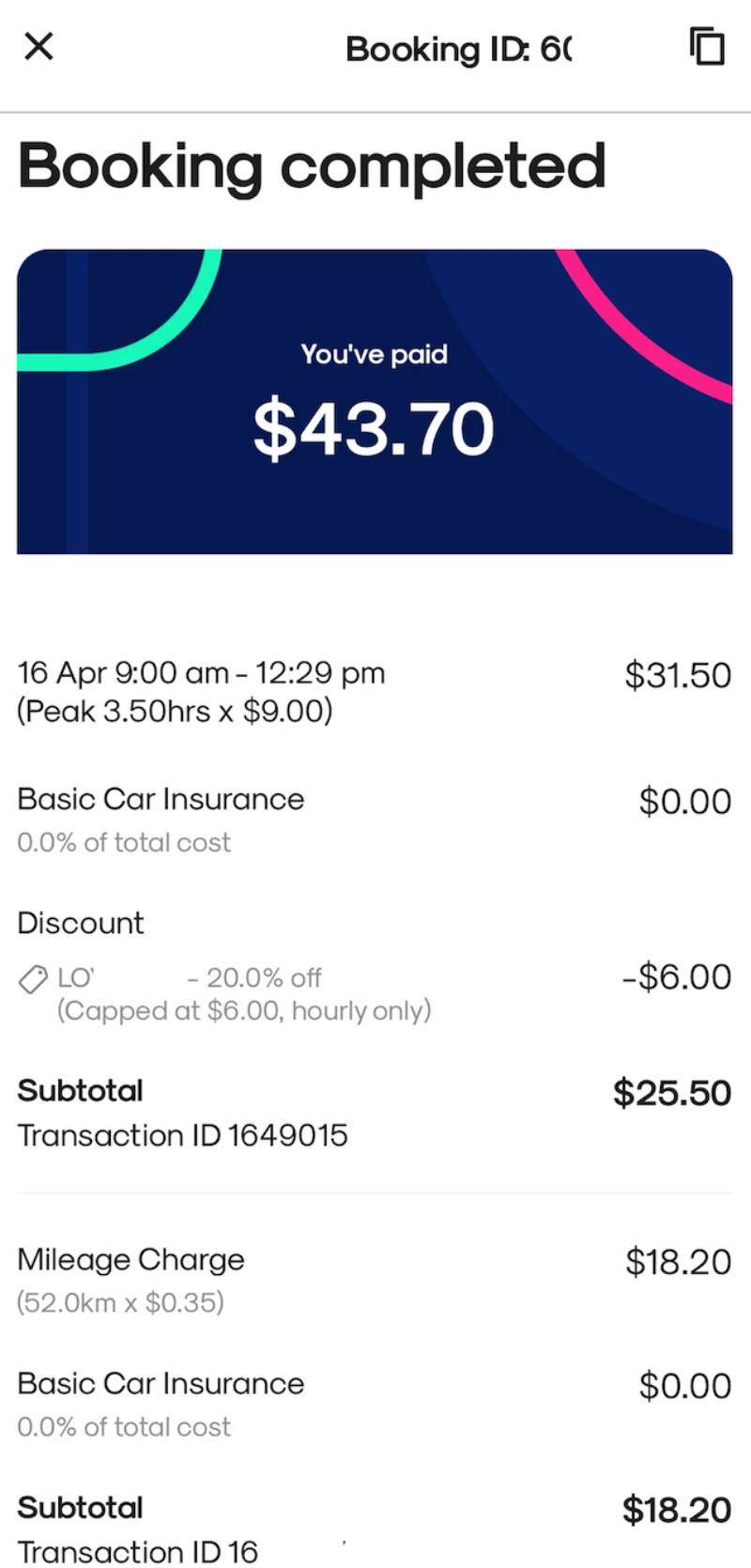Image resolution: width=751 pixels, height=1568 pixels.
Task: Tap the Booking ID title text
Action: [x=459, y=49]
